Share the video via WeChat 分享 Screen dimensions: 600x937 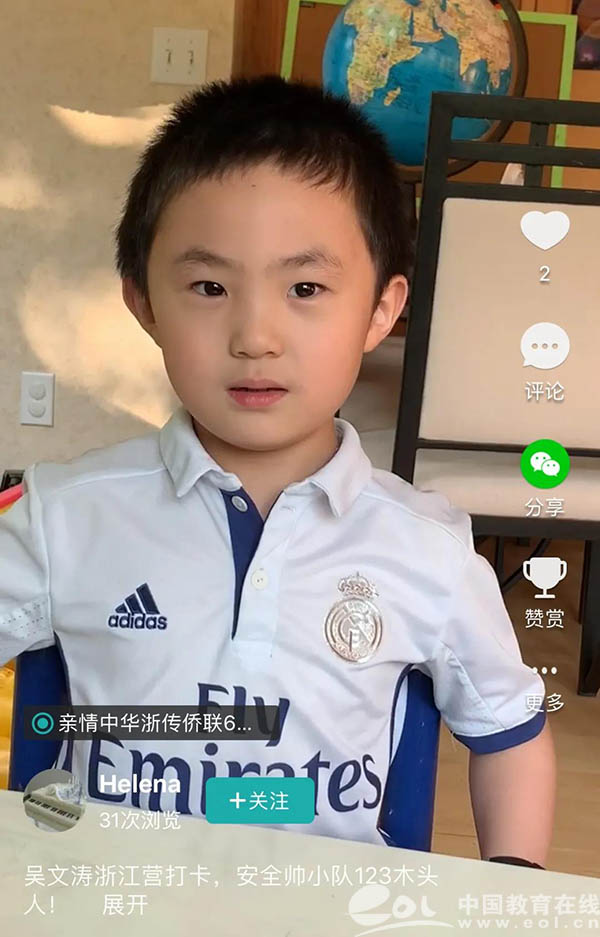coord(545,465)
